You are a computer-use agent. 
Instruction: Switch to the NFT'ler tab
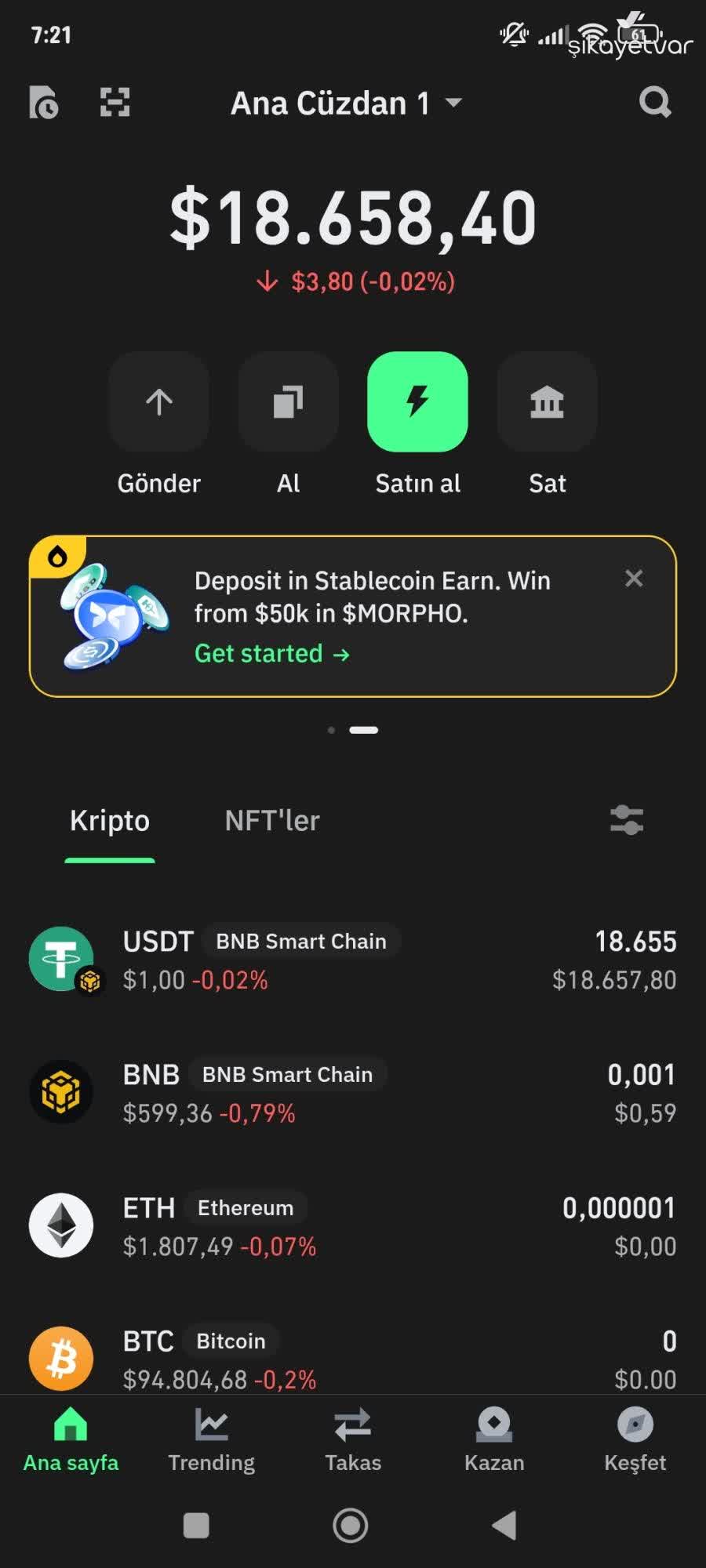pos(272,820)
